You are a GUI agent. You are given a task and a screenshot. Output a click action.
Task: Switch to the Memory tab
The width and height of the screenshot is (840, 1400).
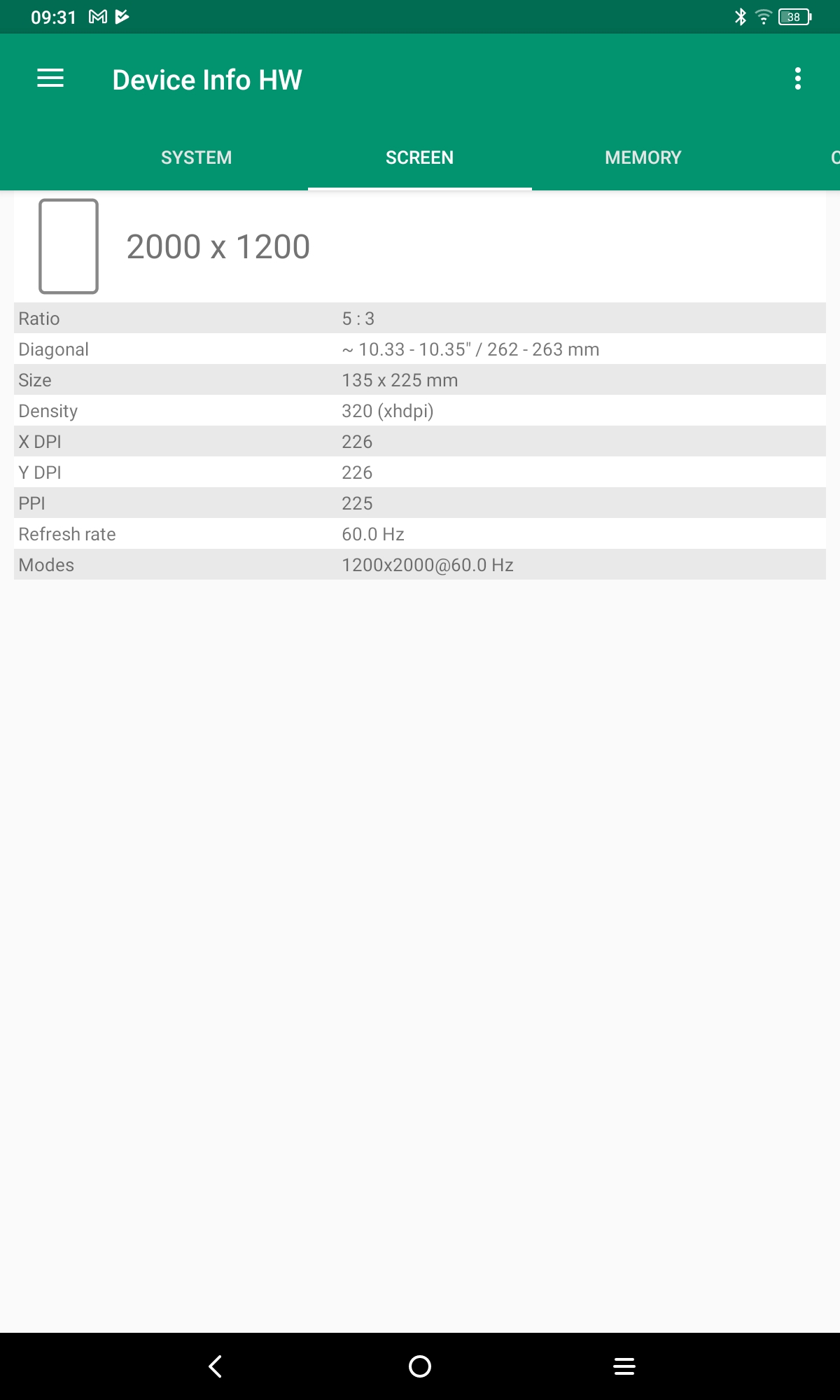pos(643,157)
